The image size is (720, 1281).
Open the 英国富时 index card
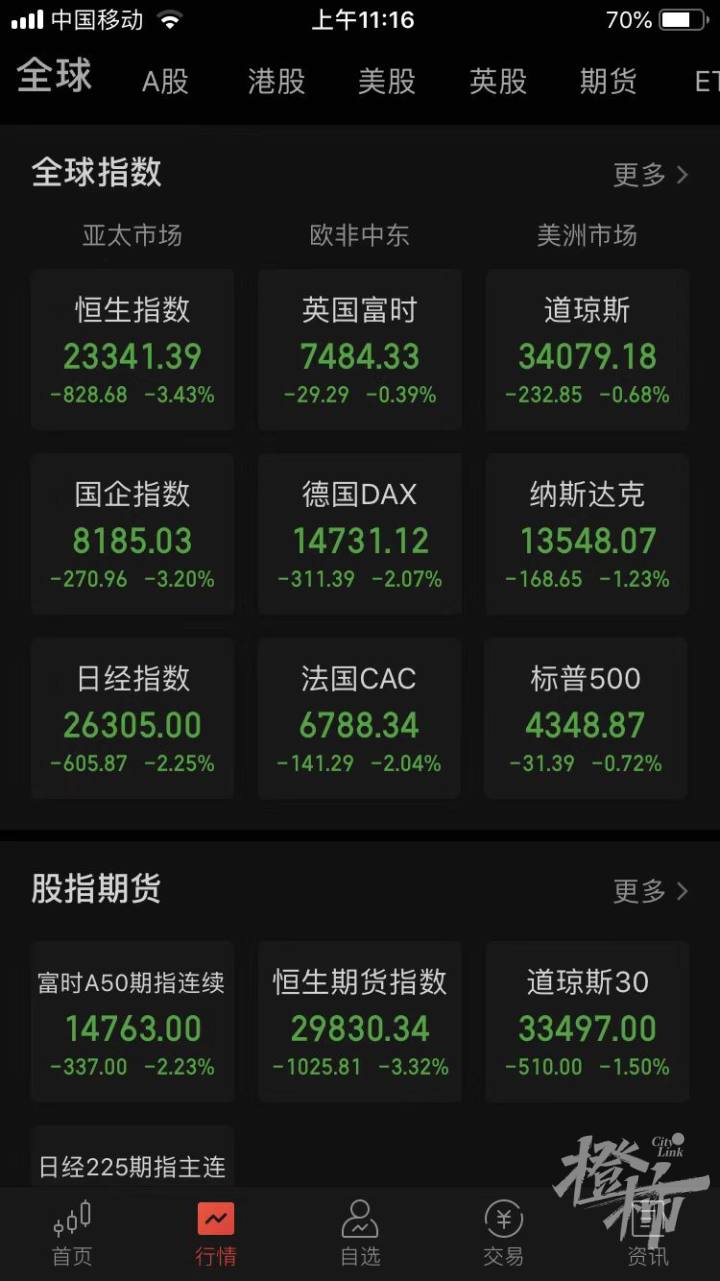(360, 350)
